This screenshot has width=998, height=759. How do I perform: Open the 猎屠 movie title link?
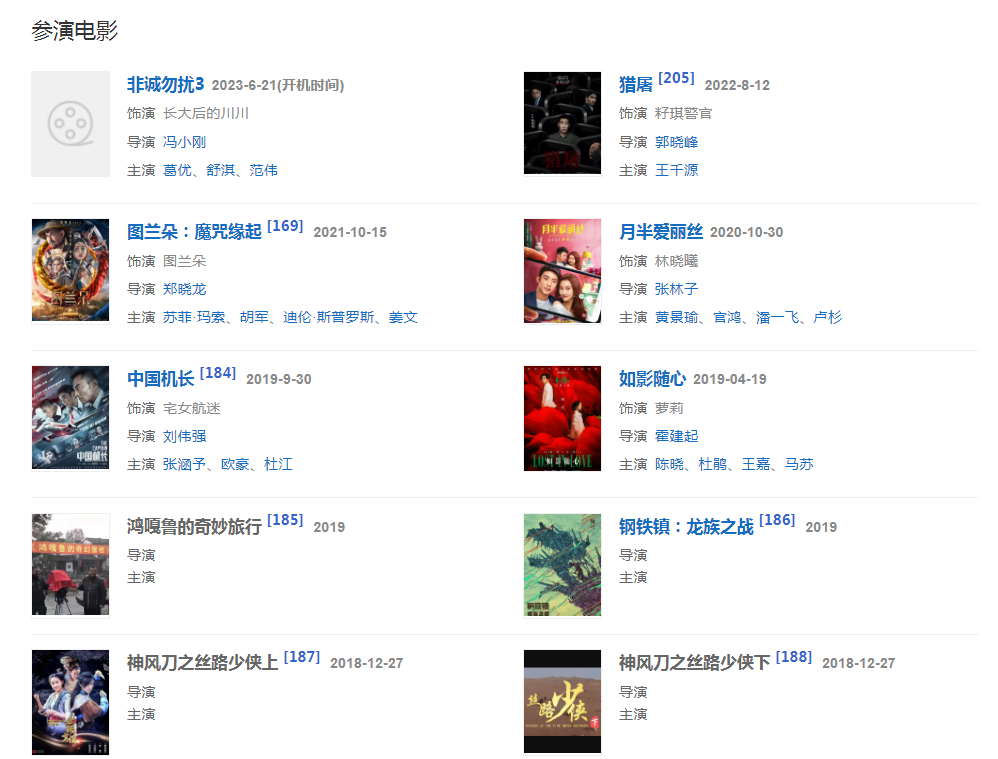(635, 85)
